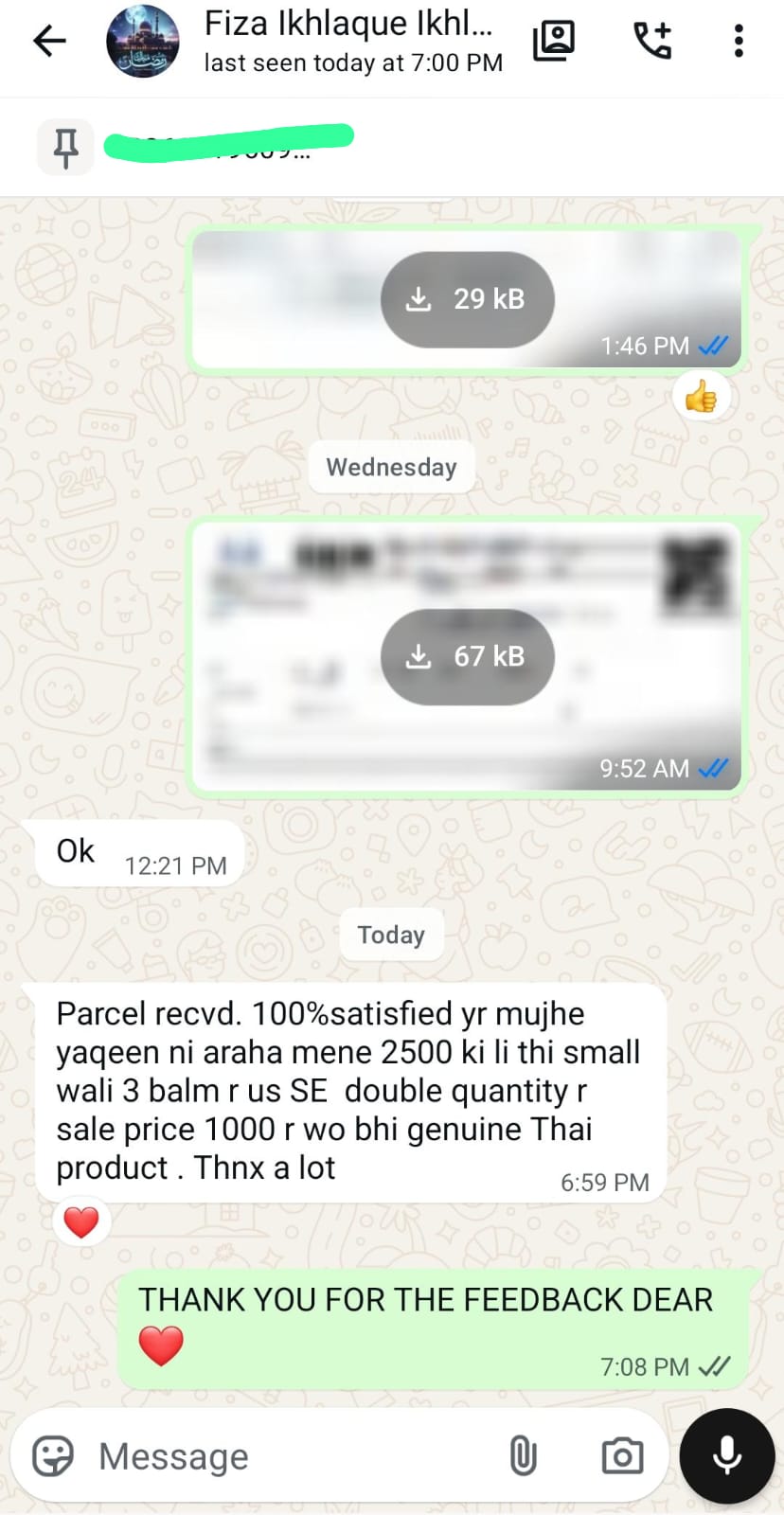
Task: Download the 67 kB image
Action: click(x=467, y=656)
